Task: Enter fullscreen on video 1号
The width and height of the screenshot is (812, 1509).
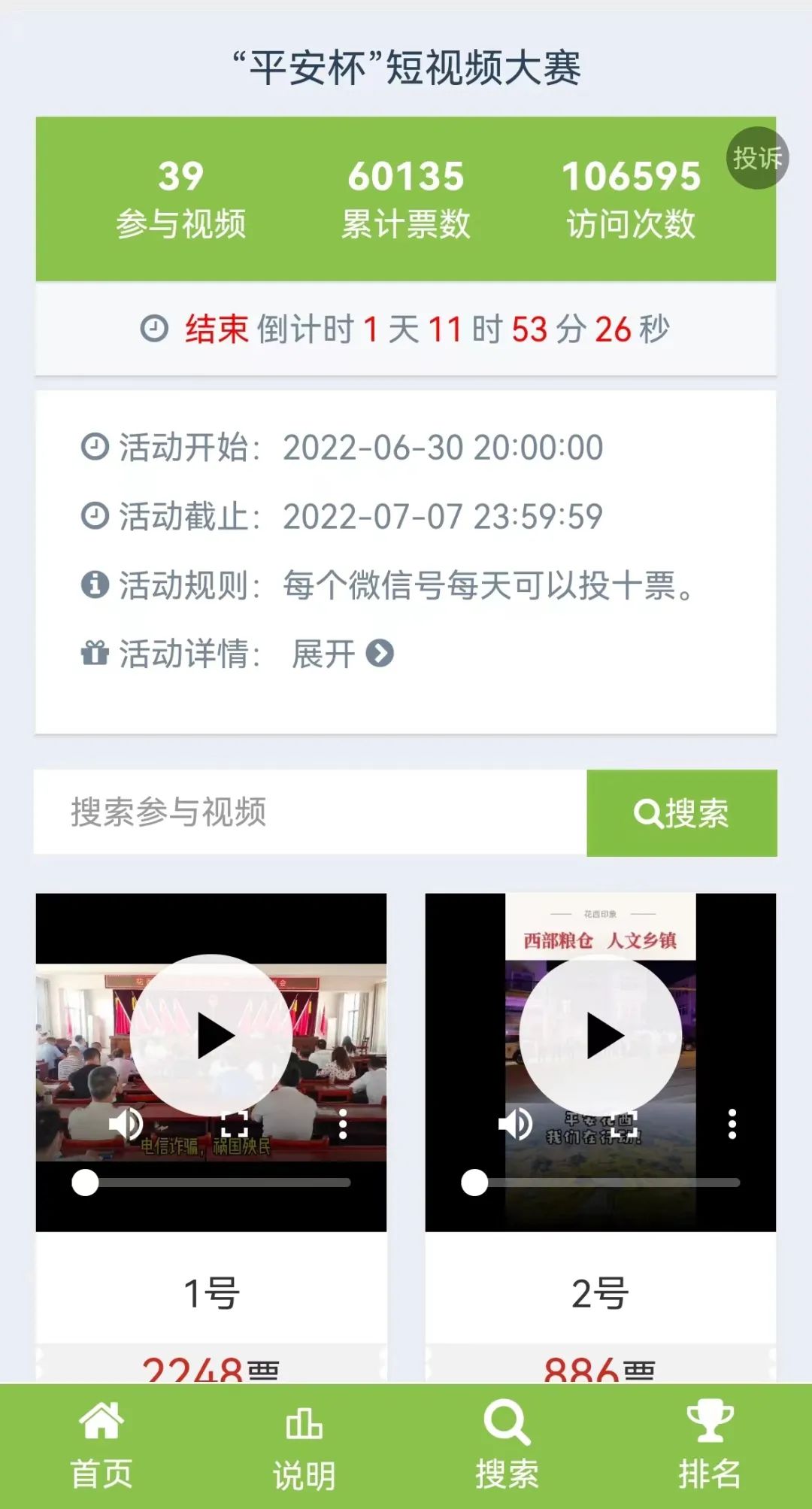Action: (234, 1124)
